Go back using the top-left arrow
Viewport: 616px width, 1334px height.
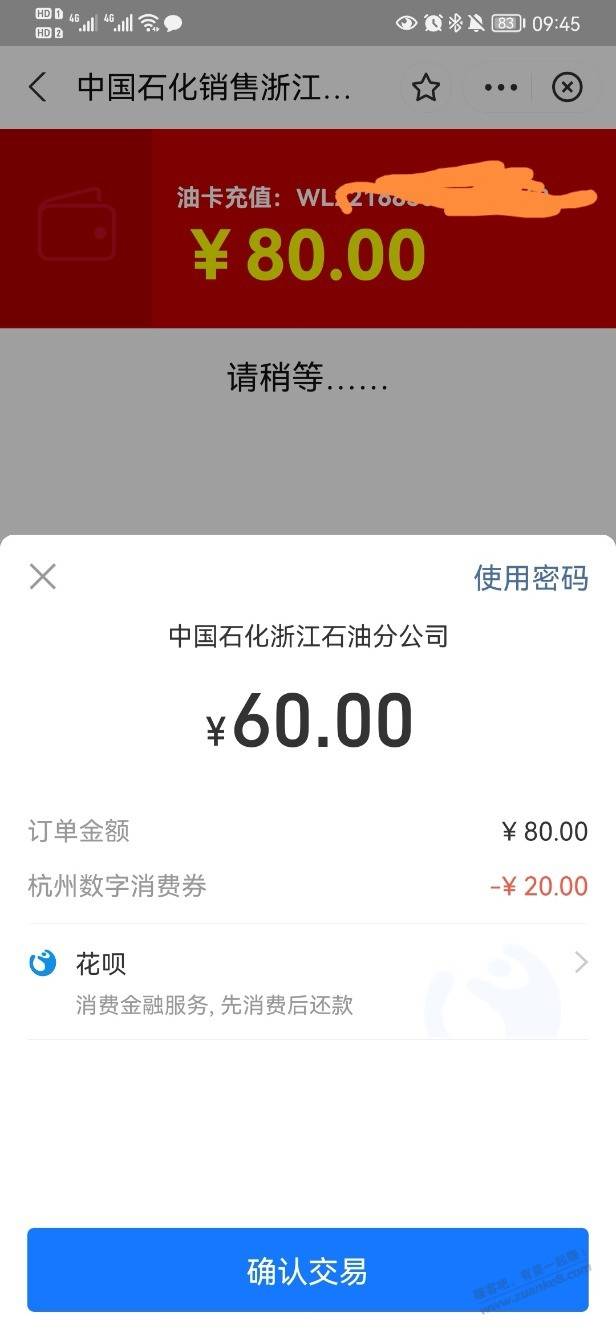38,88
